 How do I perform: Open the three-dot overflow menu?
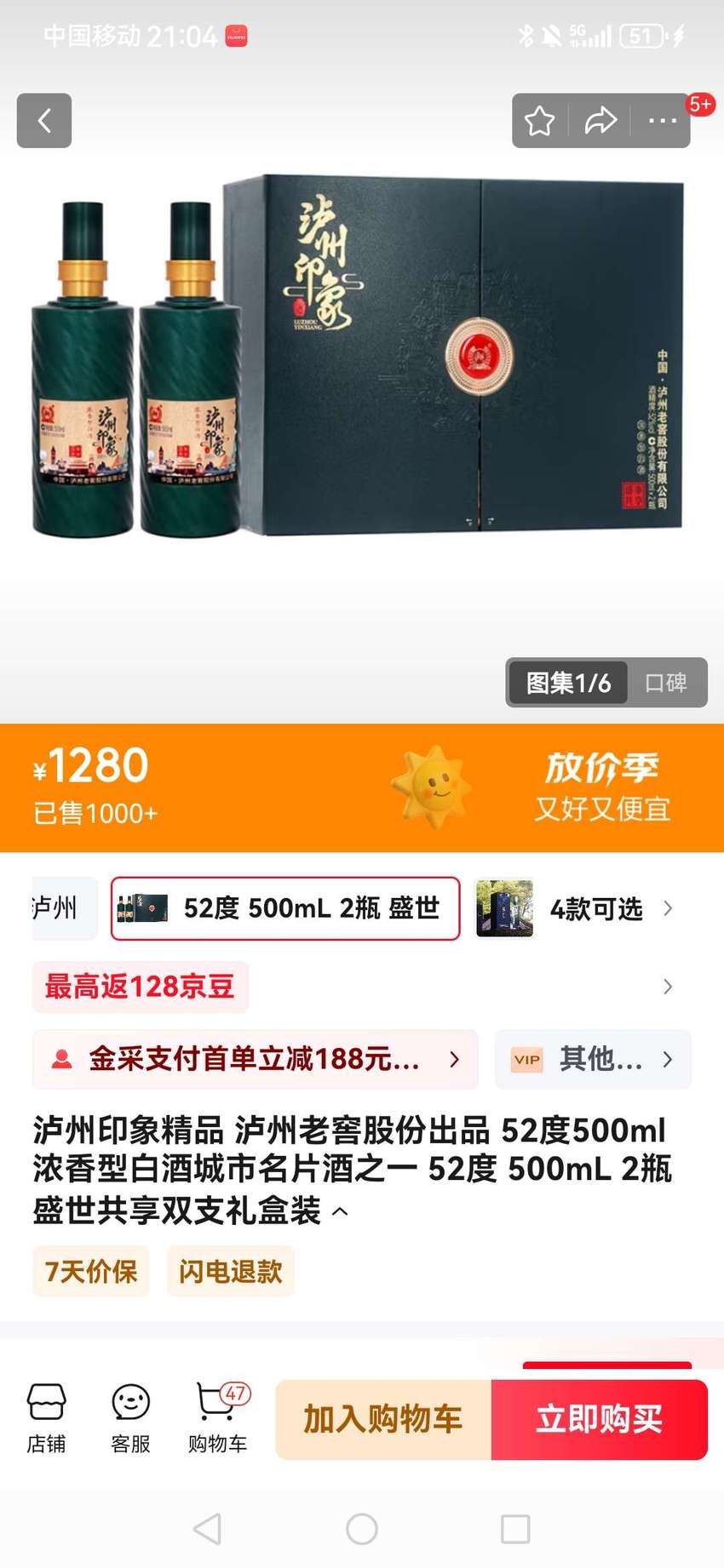663,121
